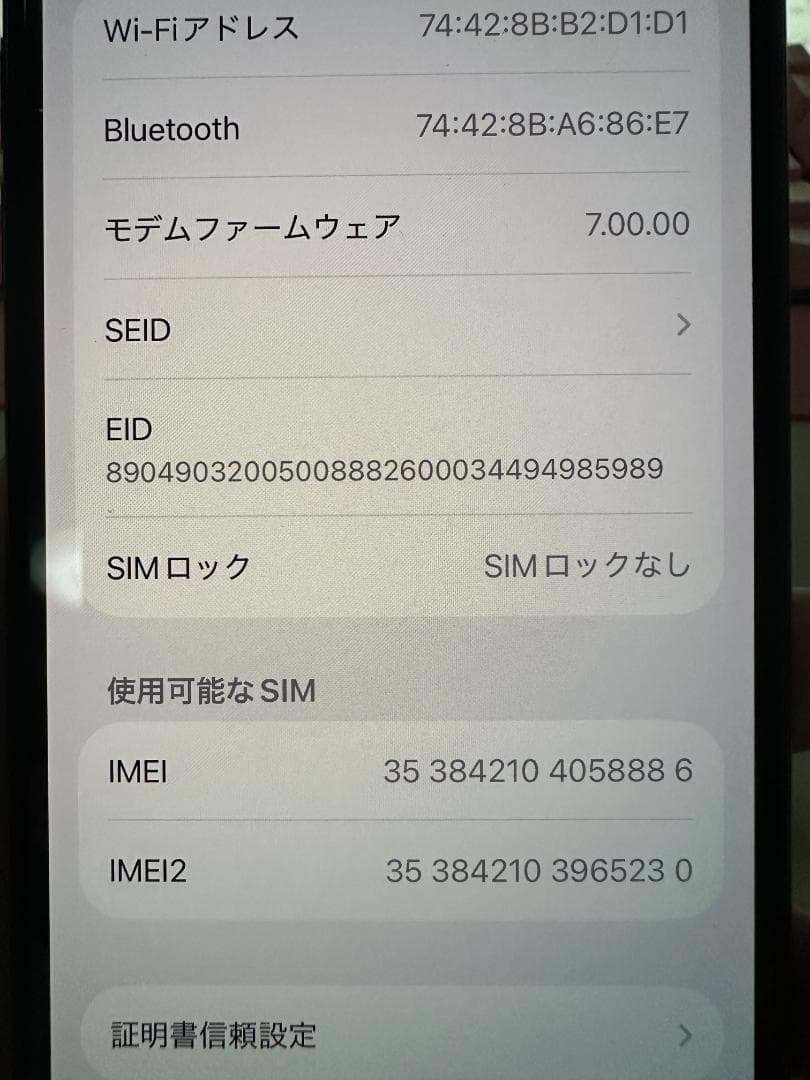Tap the modem firmware version 7.00.00
810x1080 pixels.
(637, 224)
